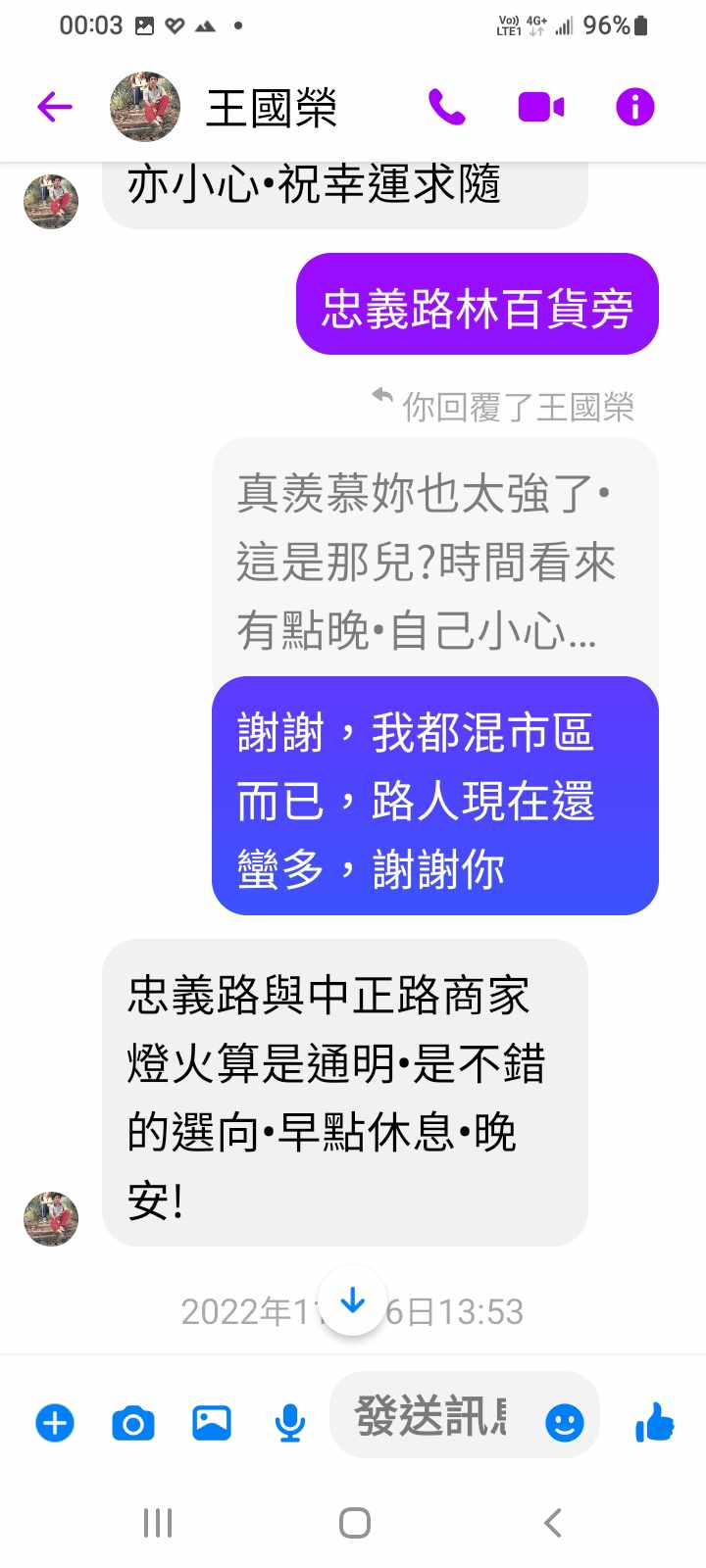This screenshot has width=706, height=1568.
Task: Open 王國榮's profile from the header
Action: click(x=270, y=107)
